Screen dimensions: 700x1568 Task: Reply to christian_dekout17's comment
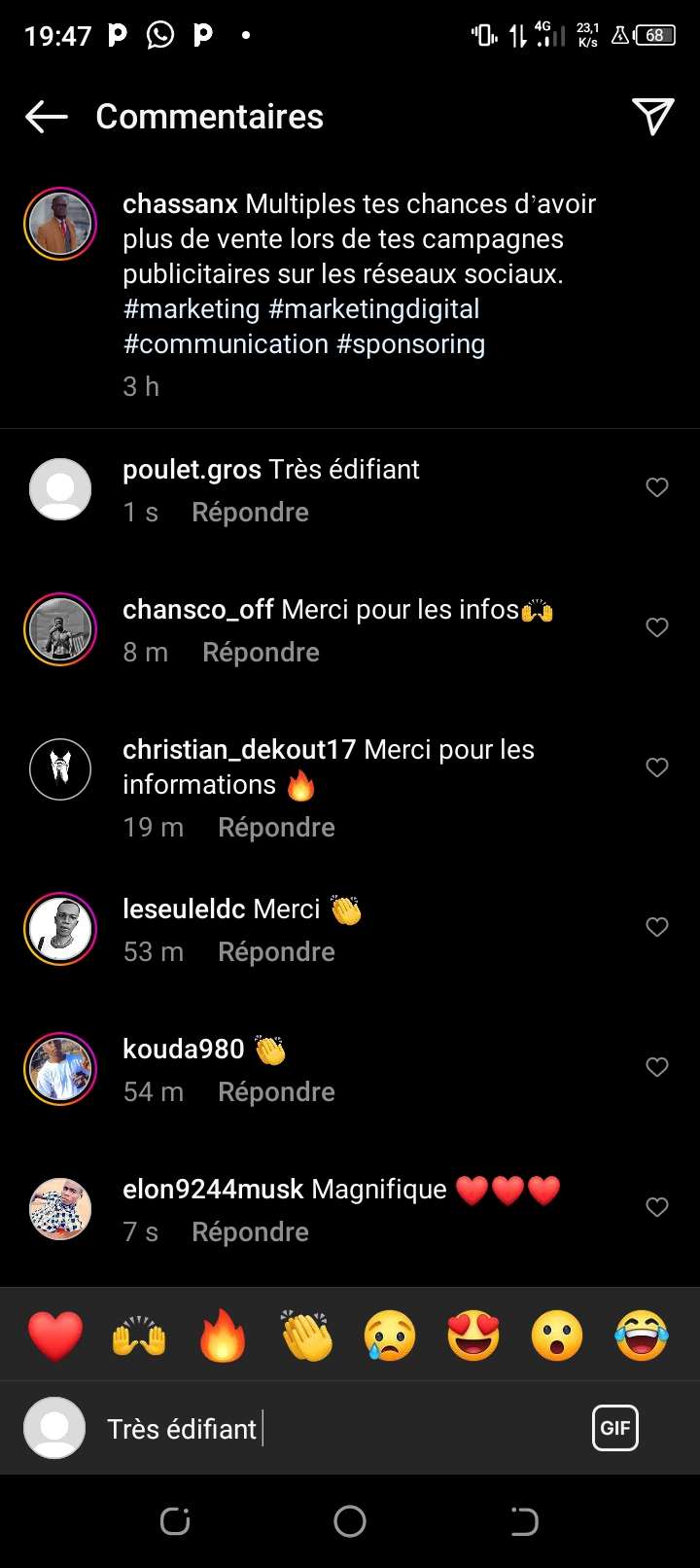[276, 828]
